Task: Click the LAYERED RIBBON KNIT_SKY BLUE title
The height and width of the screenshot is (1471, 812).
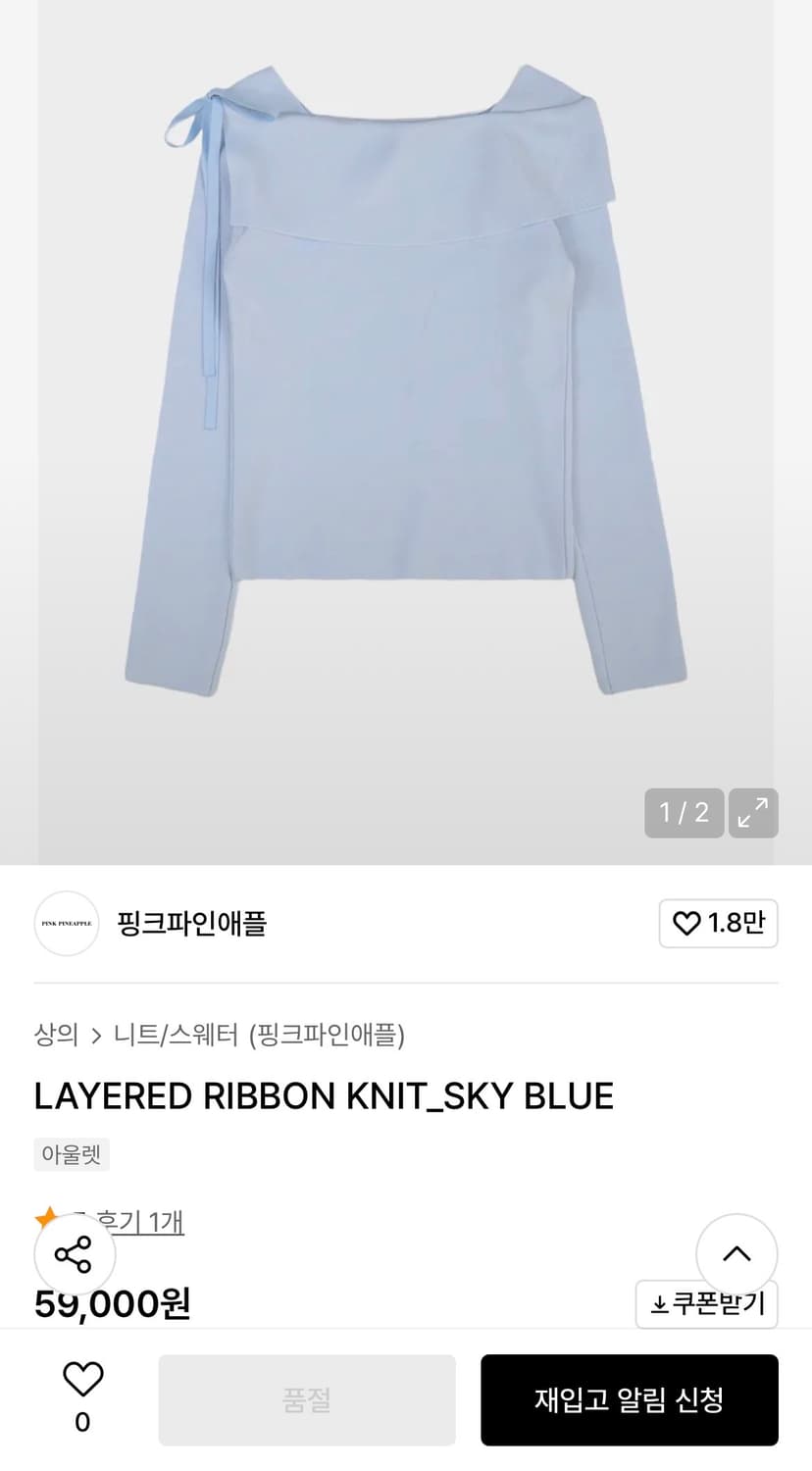Action: pyautogui.click(x=324, y=1095)
